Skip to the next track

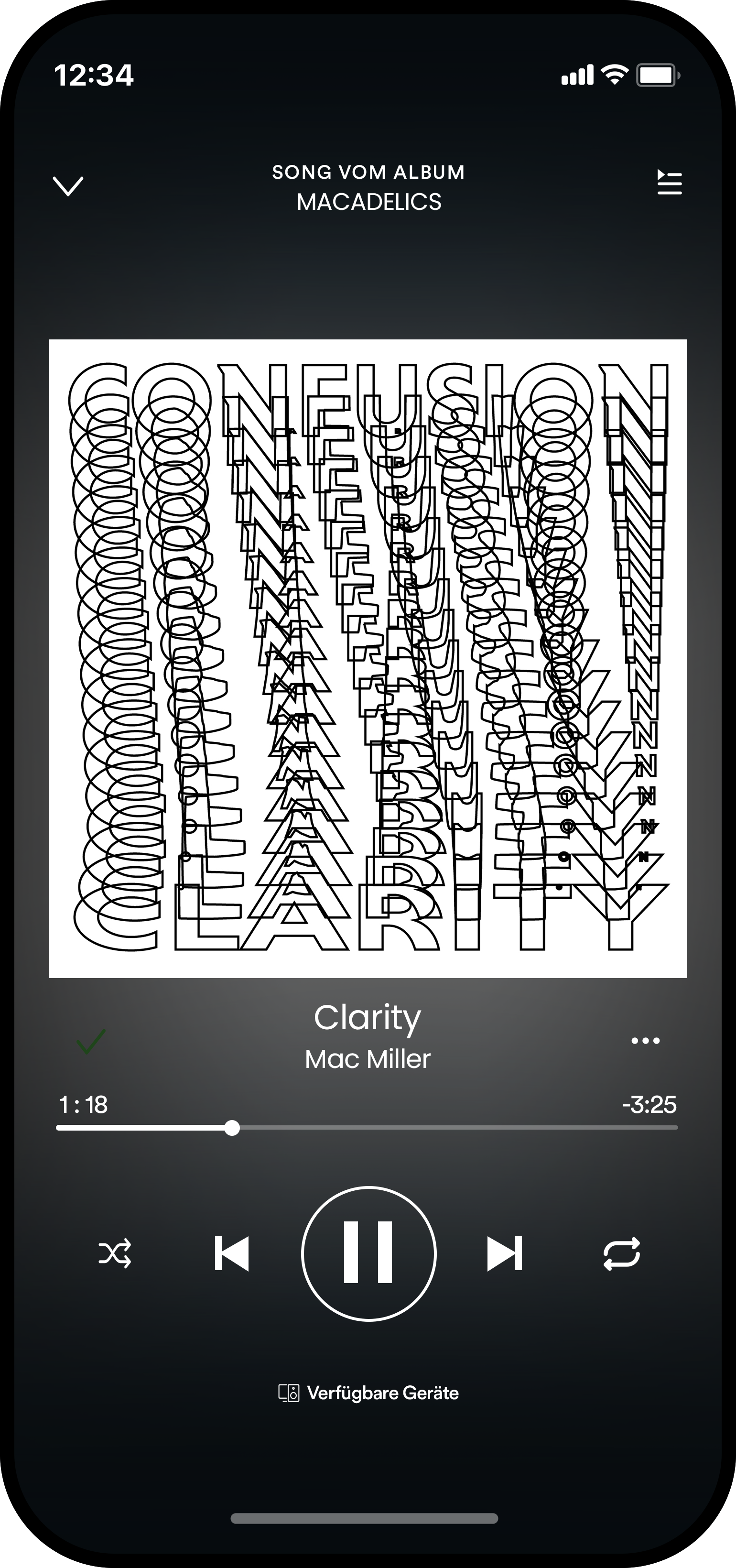[x=504, y=1253]
